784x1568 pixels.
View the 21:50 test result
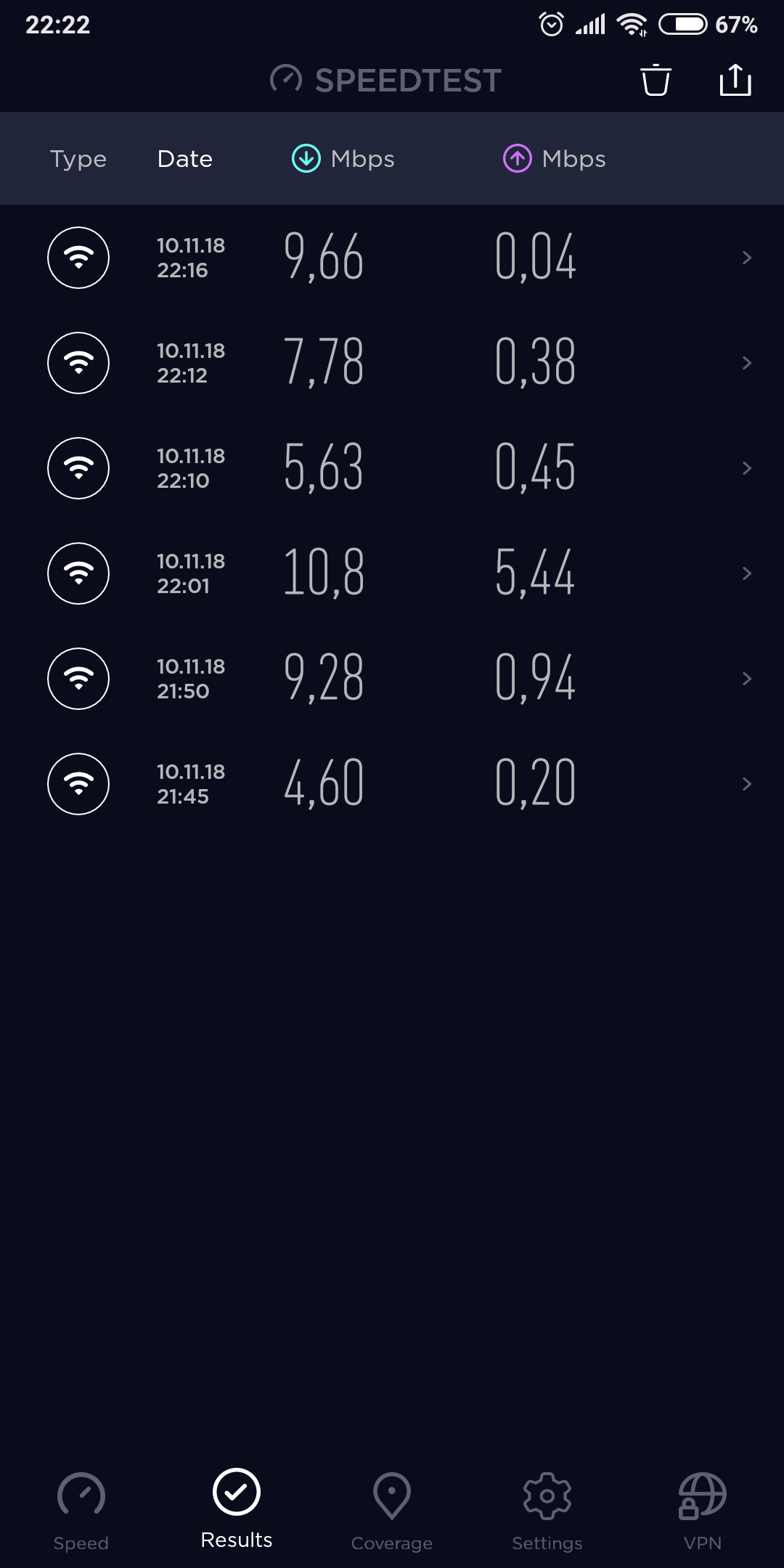coord(392,679)
